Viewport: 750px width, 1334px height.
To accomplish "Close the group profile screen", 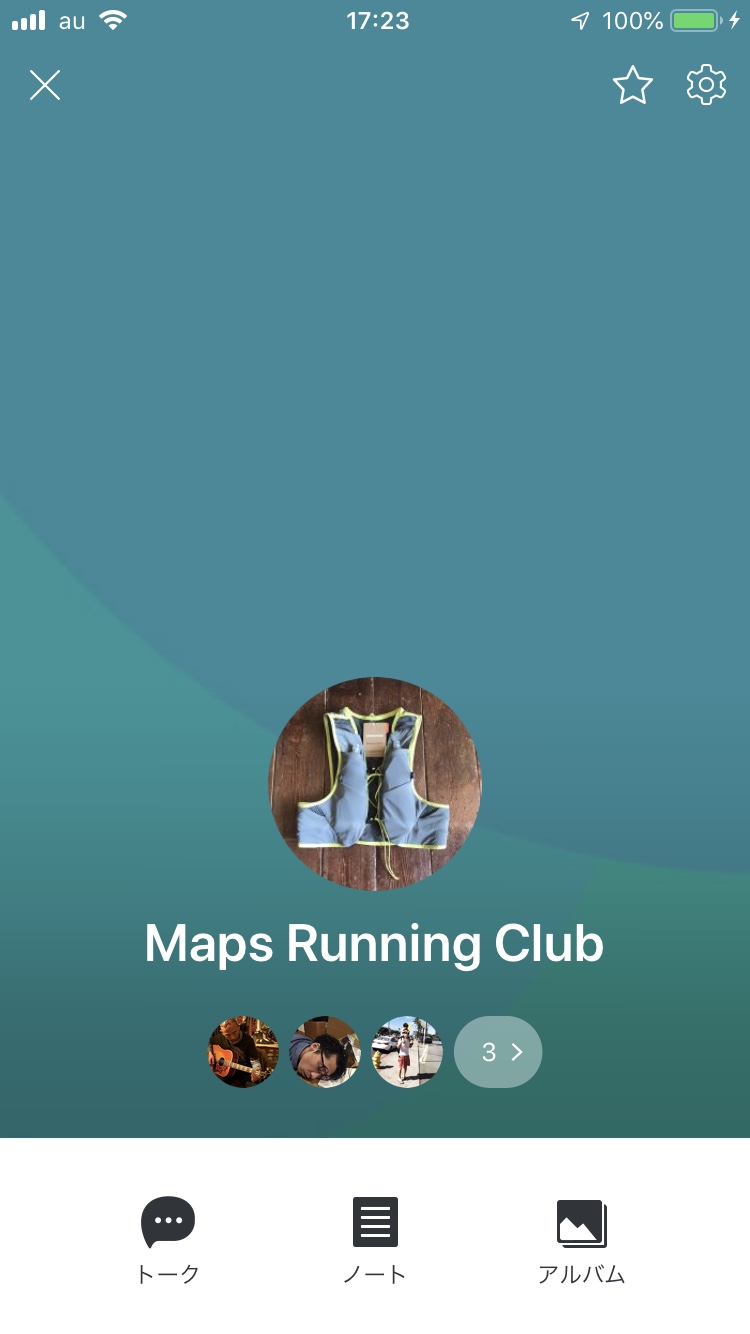I will click(x=45, y=86).
